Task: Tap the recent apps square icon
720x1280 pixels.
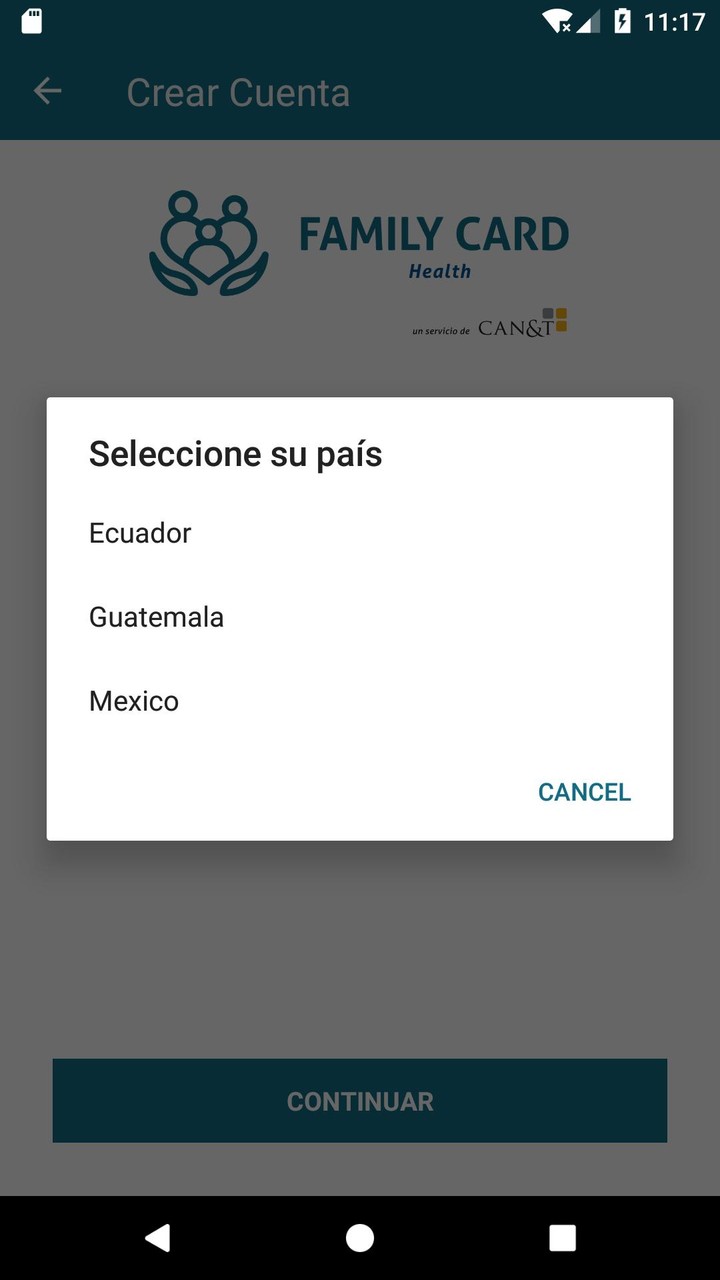Action: tap(562, 1238)
